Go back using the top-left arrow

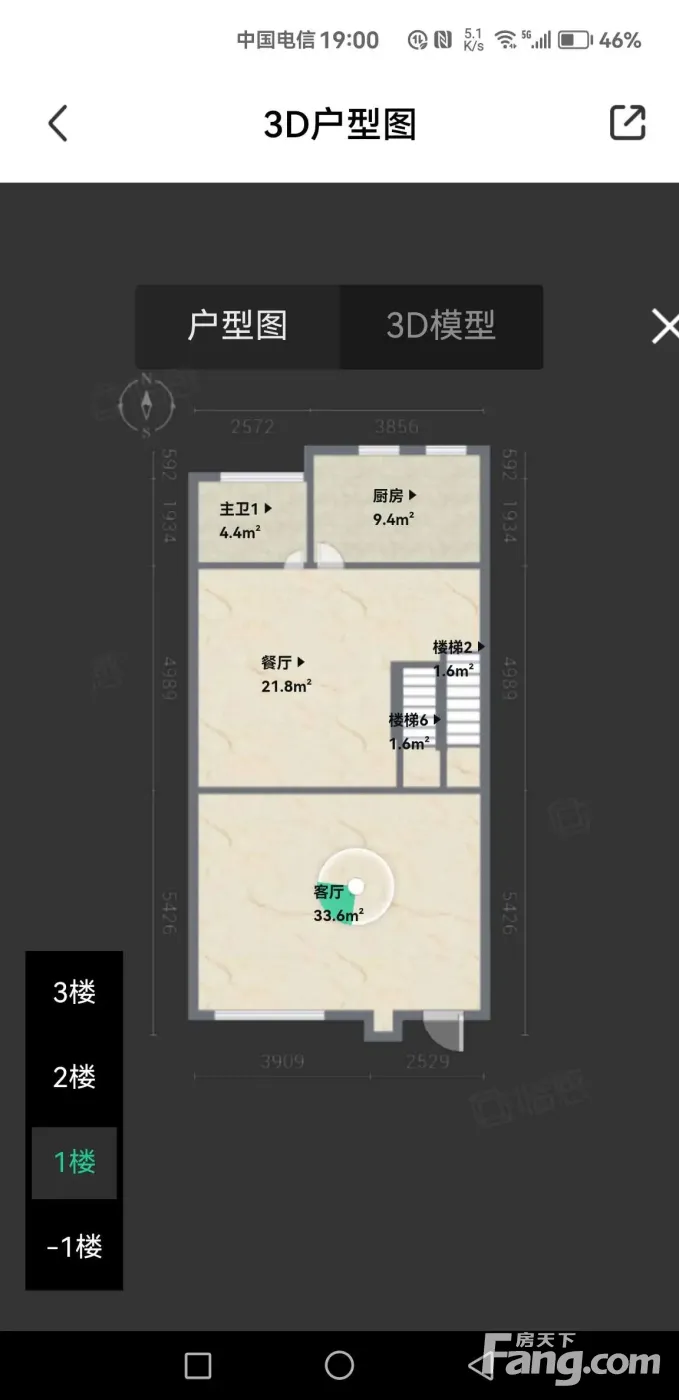[58, 124]
